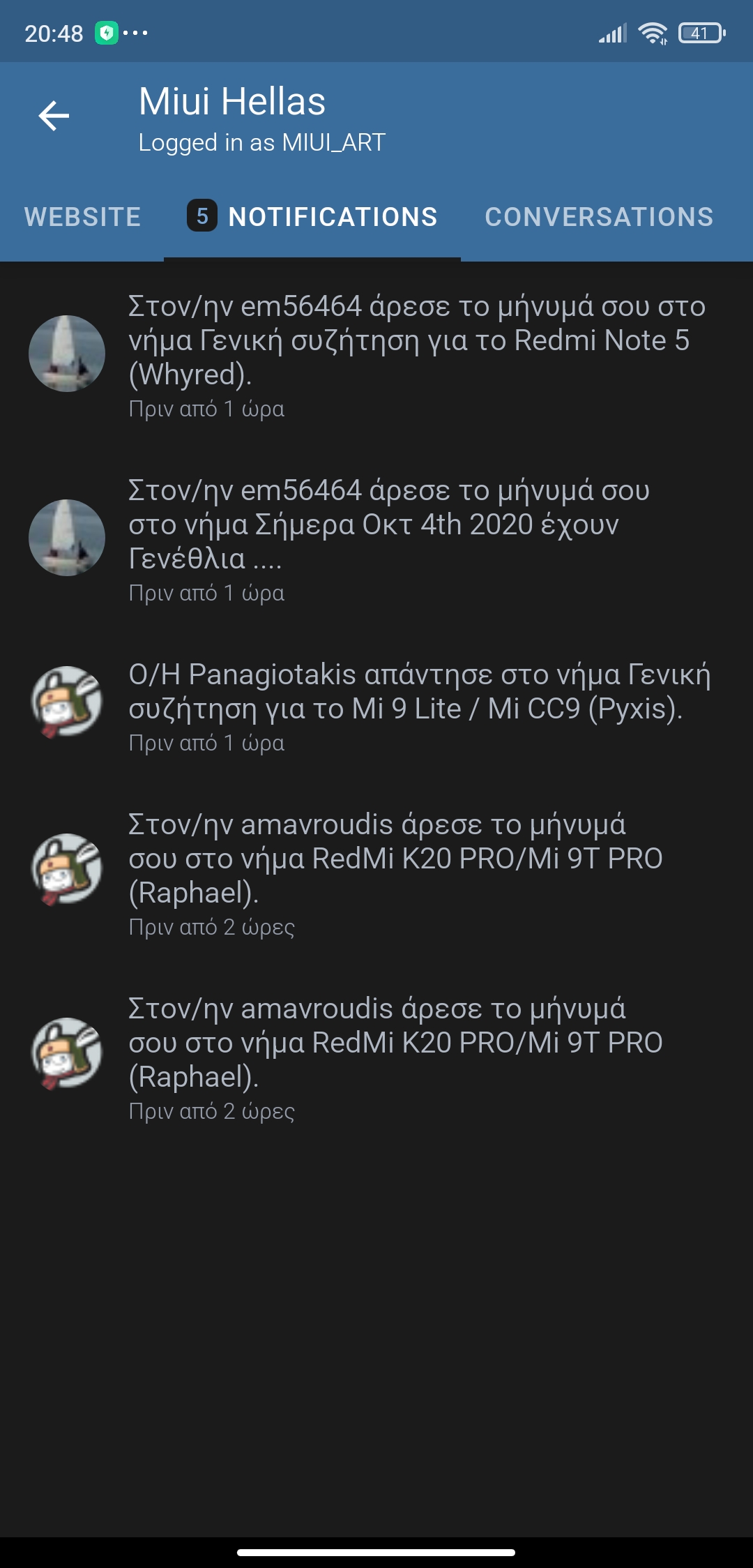The width and height of the screenshot is (753, 1568).
Task: Open Panagiotakis reply in Mi 9 Lite thread
Action: (x=376, y=707)
